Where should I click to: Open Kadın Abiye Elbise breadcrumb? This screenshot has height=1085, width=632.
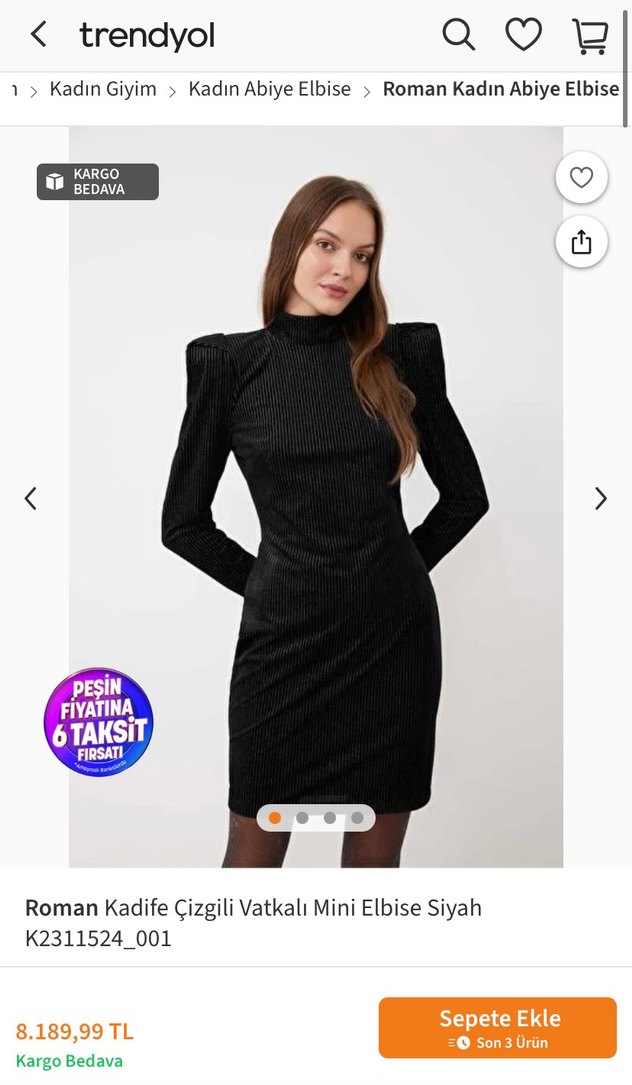pyautogui.click(x=270, y=89)
